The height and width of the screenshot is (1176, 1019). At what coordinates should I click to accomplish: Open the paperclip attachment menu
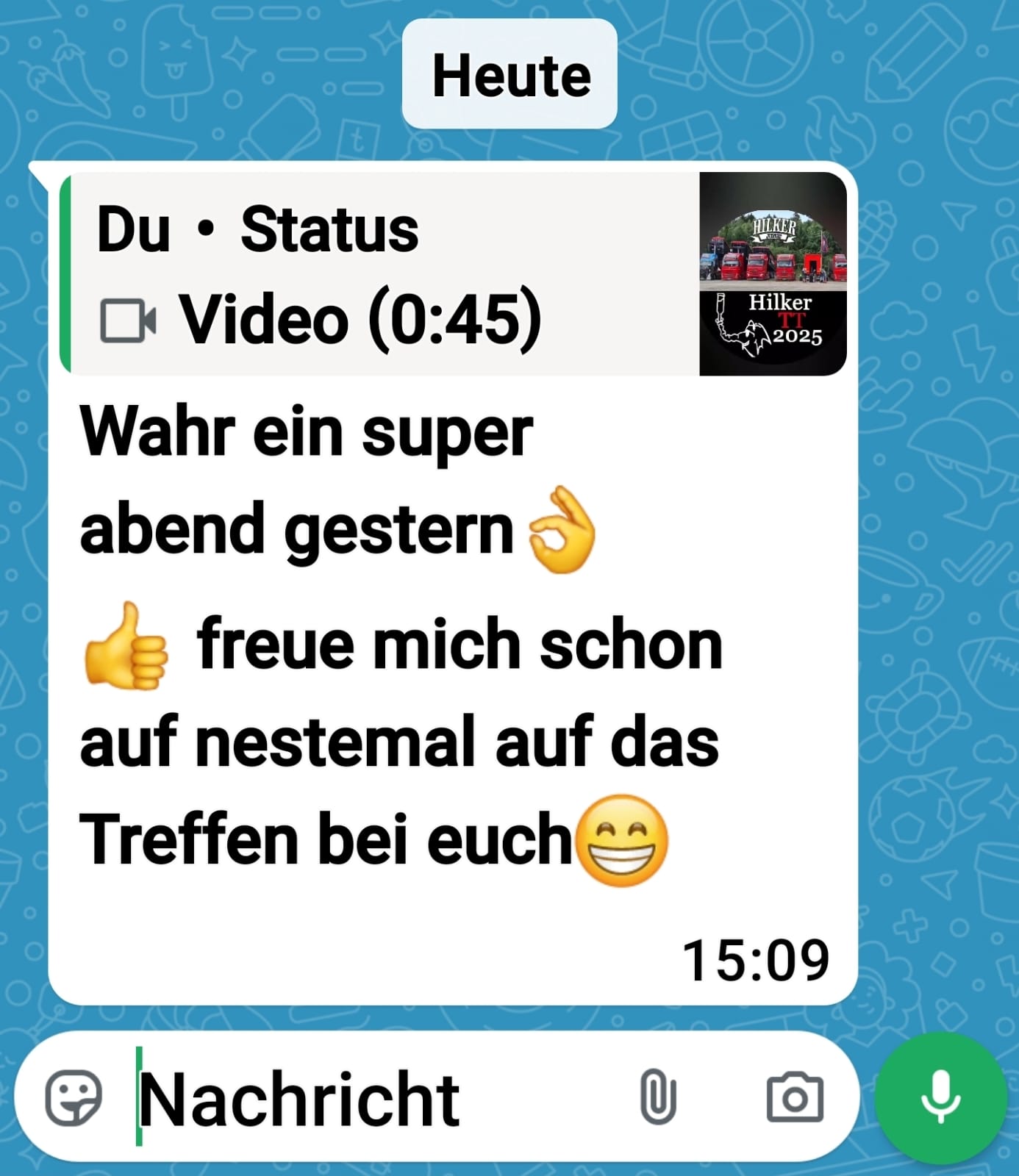click(x=658, y=1097)
